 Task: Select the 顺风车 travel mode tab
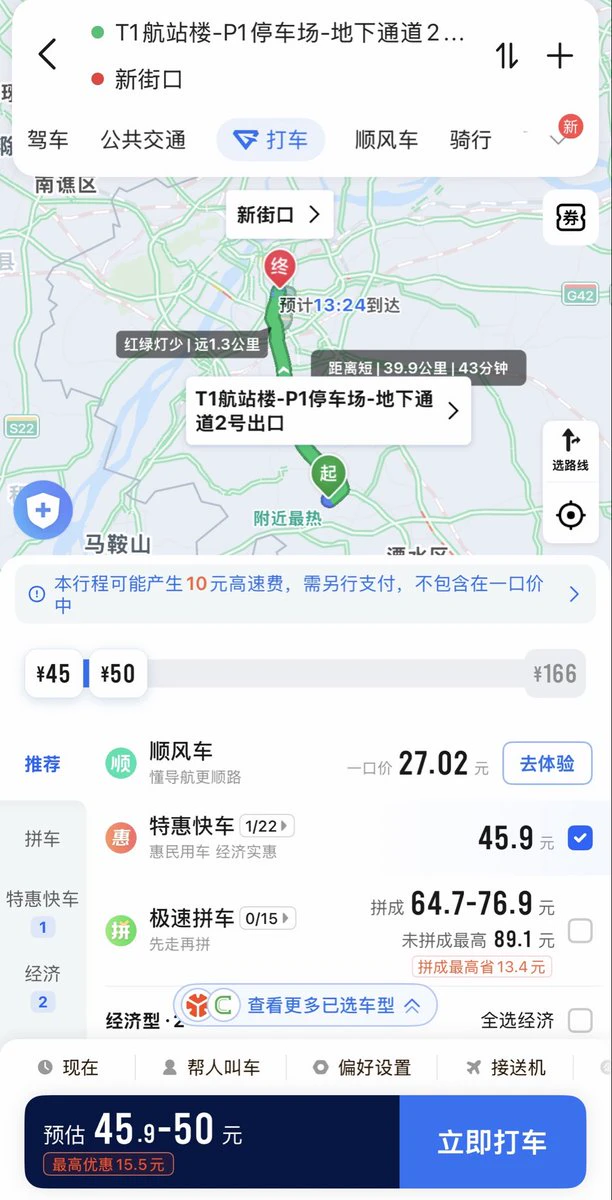tap(386, 140)
